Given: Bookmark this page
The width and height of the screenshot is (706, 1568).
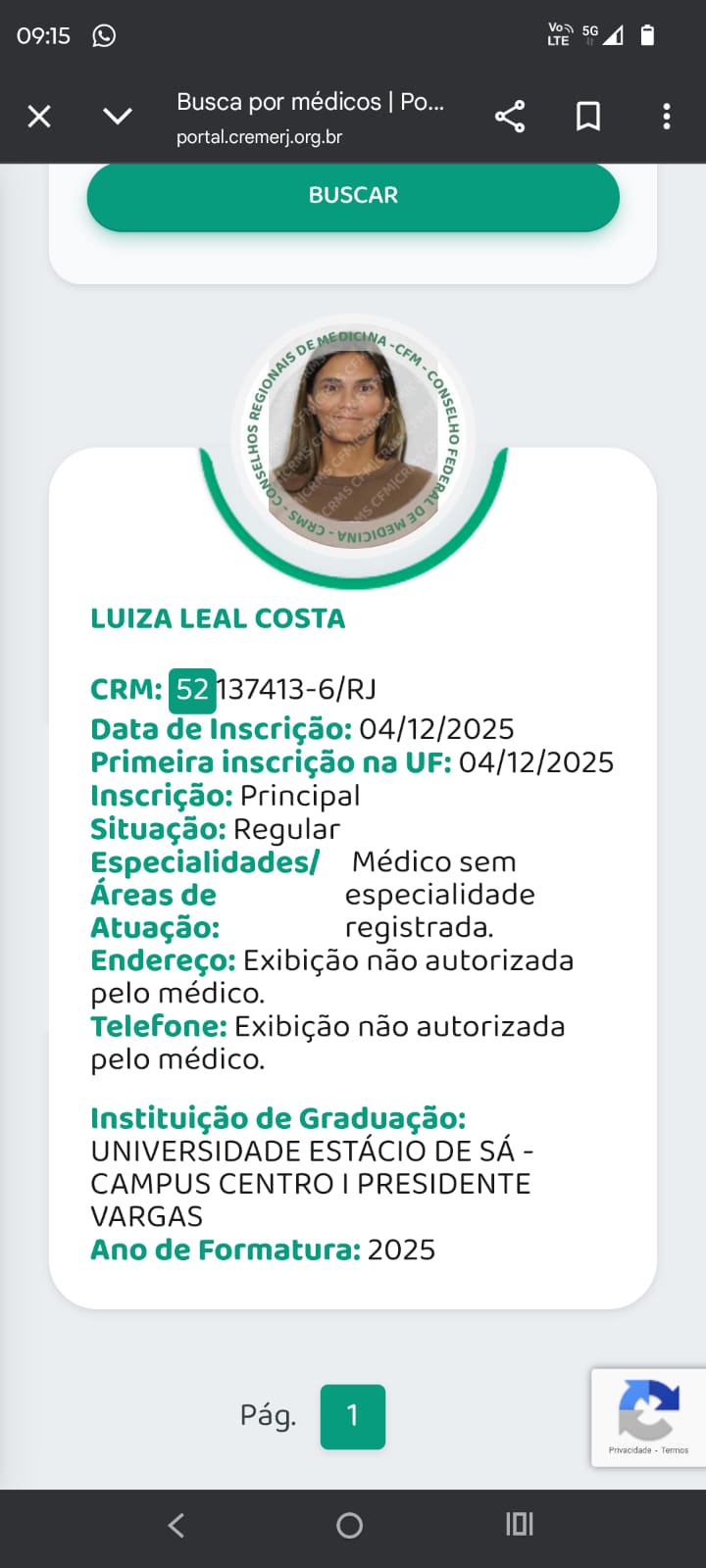Looking at the screenshot, I should 588,117.
